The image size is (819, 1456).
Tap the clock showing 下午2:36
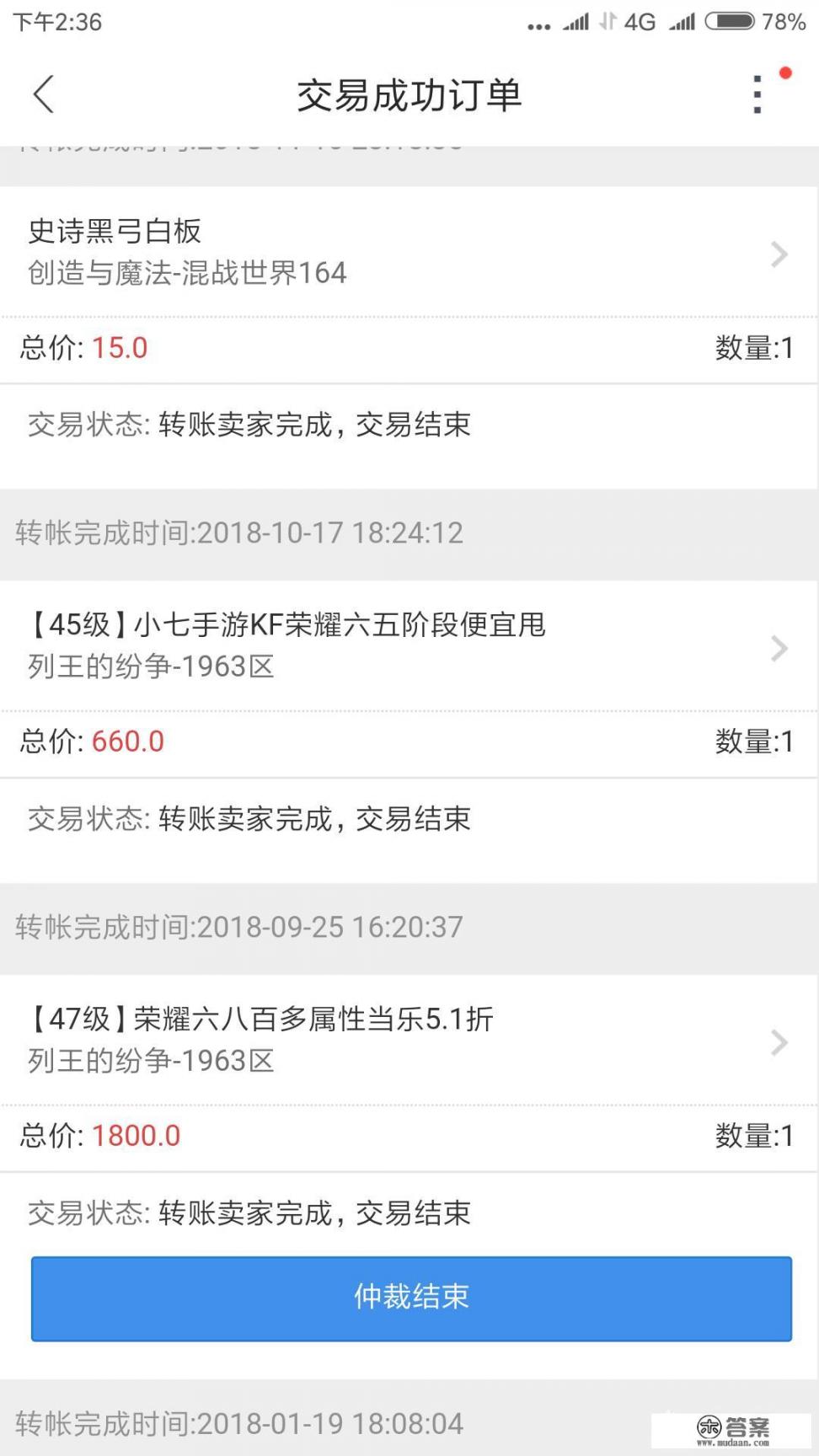[59, 23]
